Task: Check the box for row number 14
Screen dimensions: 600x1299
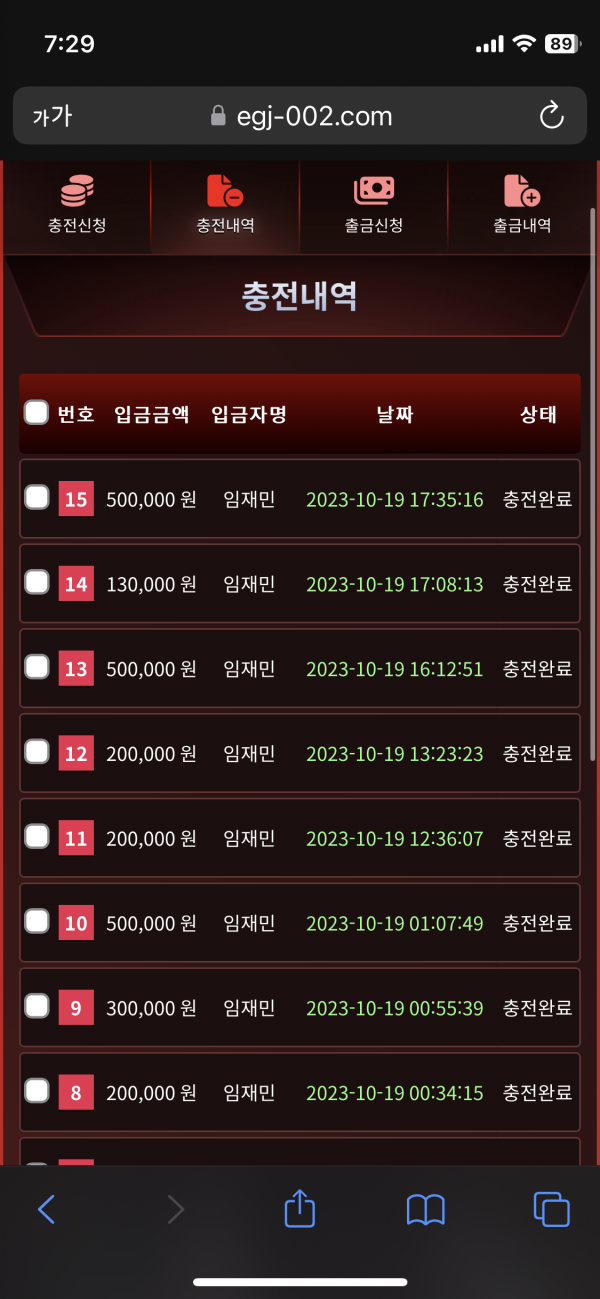Action: pyautogui.click(x=36, y=582)
